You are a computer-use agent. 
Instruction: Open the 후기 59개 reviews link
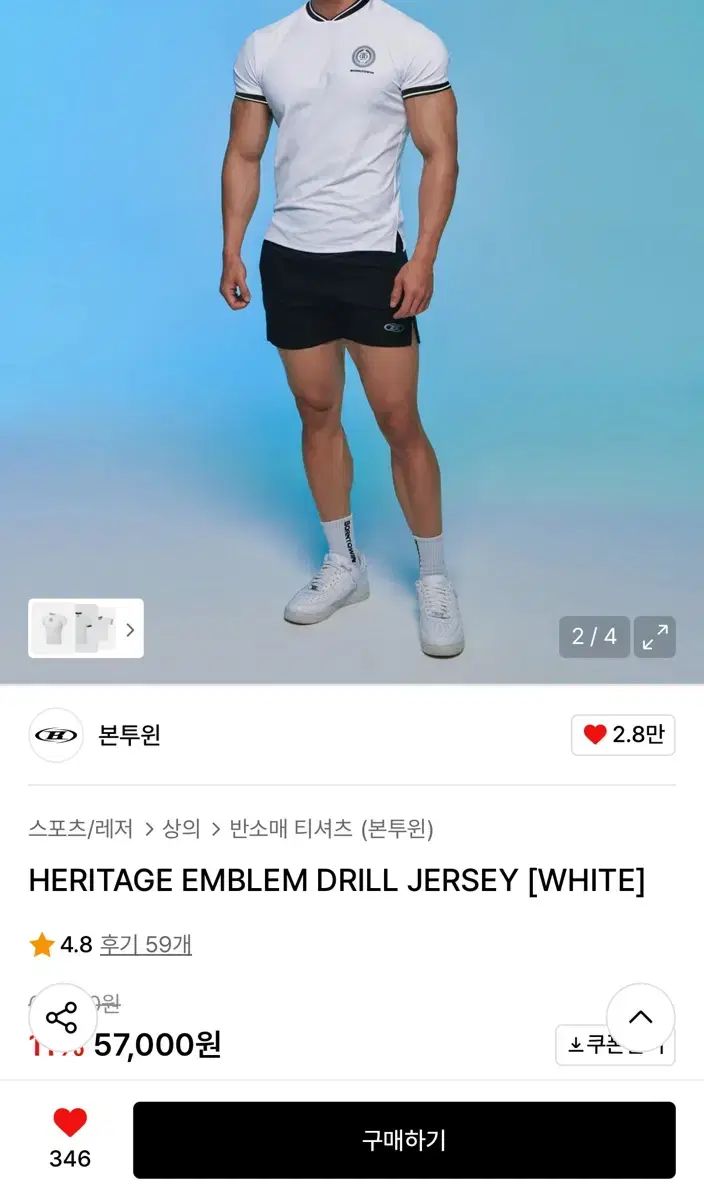145,944
